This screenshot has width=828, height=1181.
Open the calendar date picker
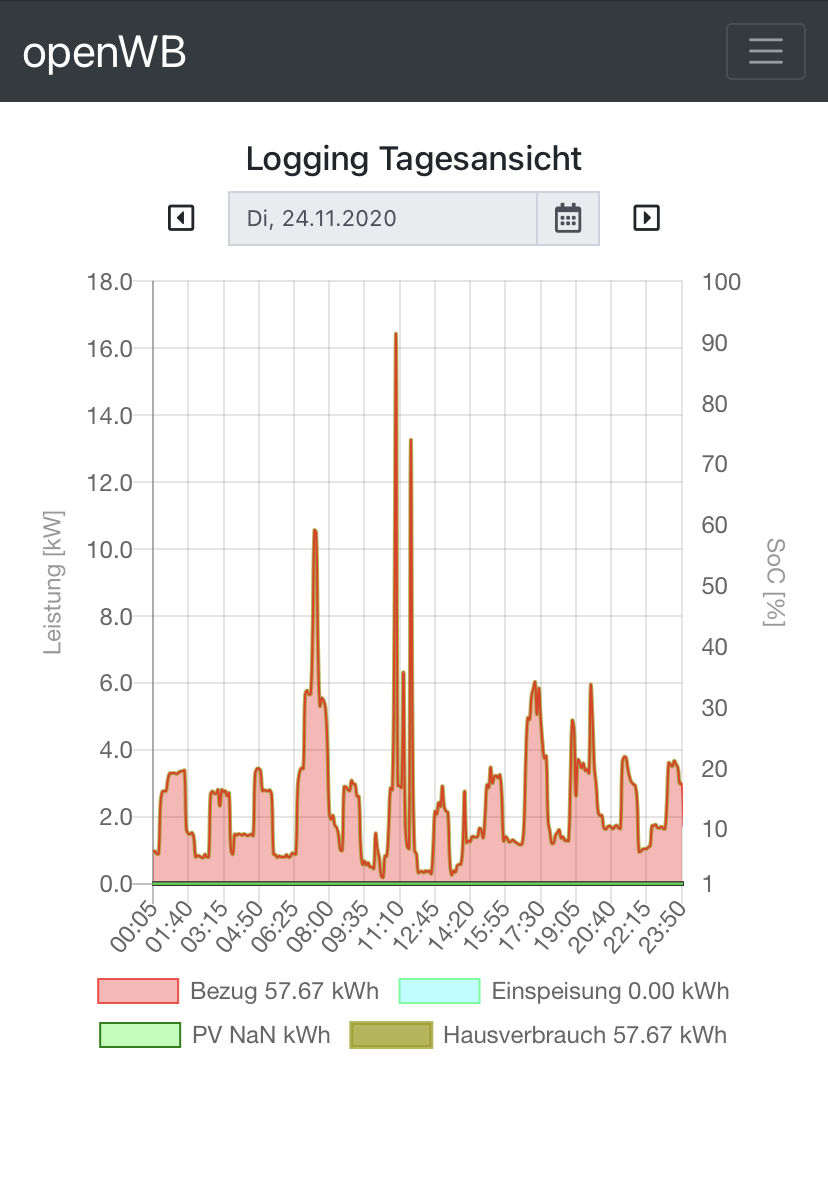[568, 218]
